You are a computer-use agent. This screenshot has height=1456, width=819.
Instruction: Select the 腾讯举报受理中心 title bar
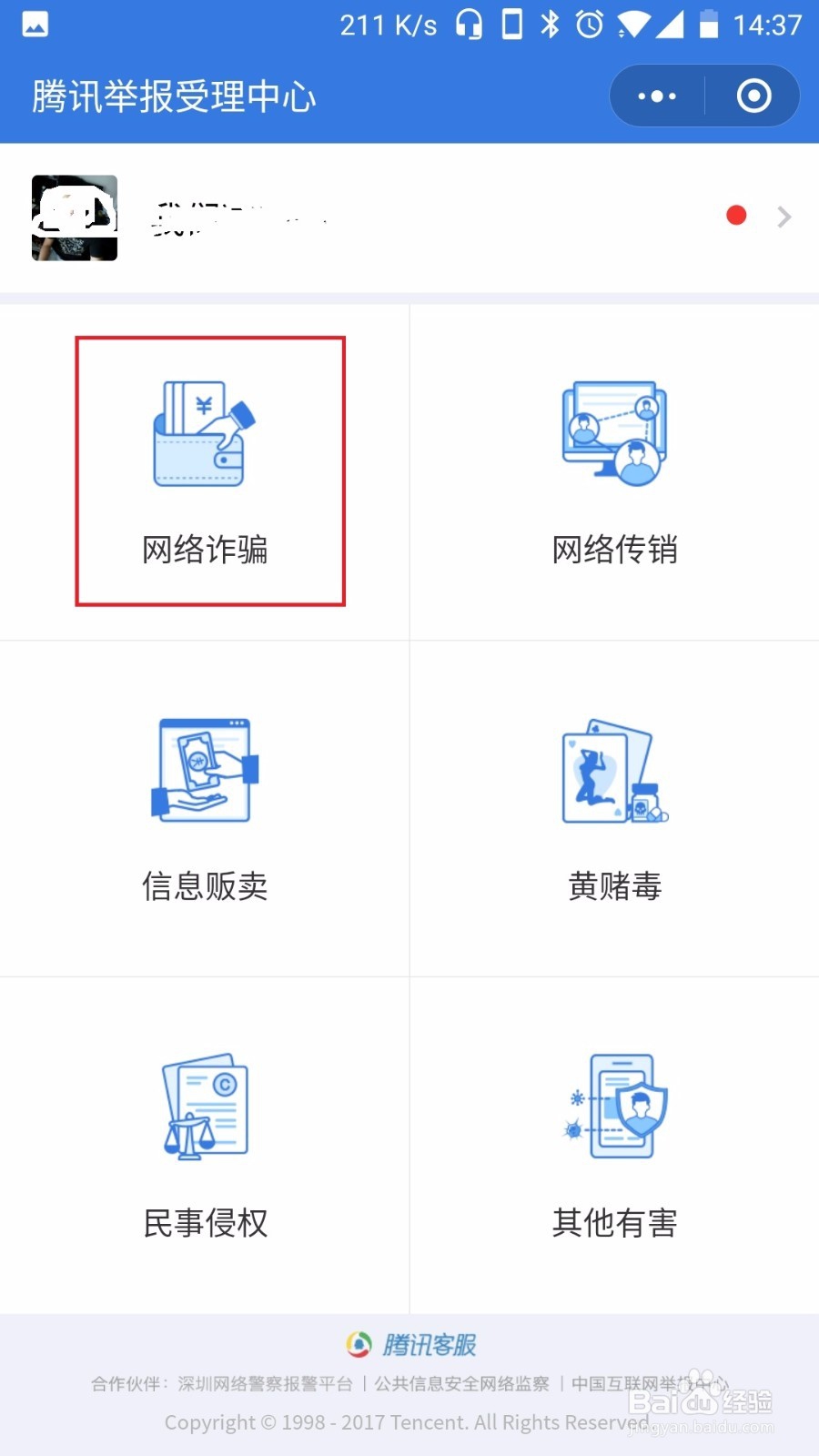point(172,95)
